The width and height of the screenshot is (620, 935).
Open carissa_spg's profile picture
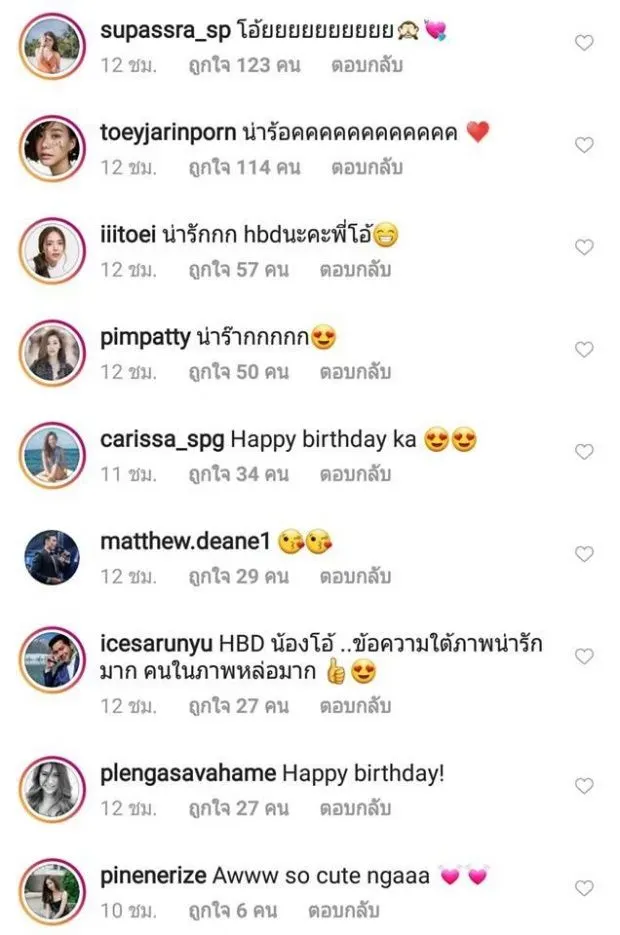(x=50, y=453)
